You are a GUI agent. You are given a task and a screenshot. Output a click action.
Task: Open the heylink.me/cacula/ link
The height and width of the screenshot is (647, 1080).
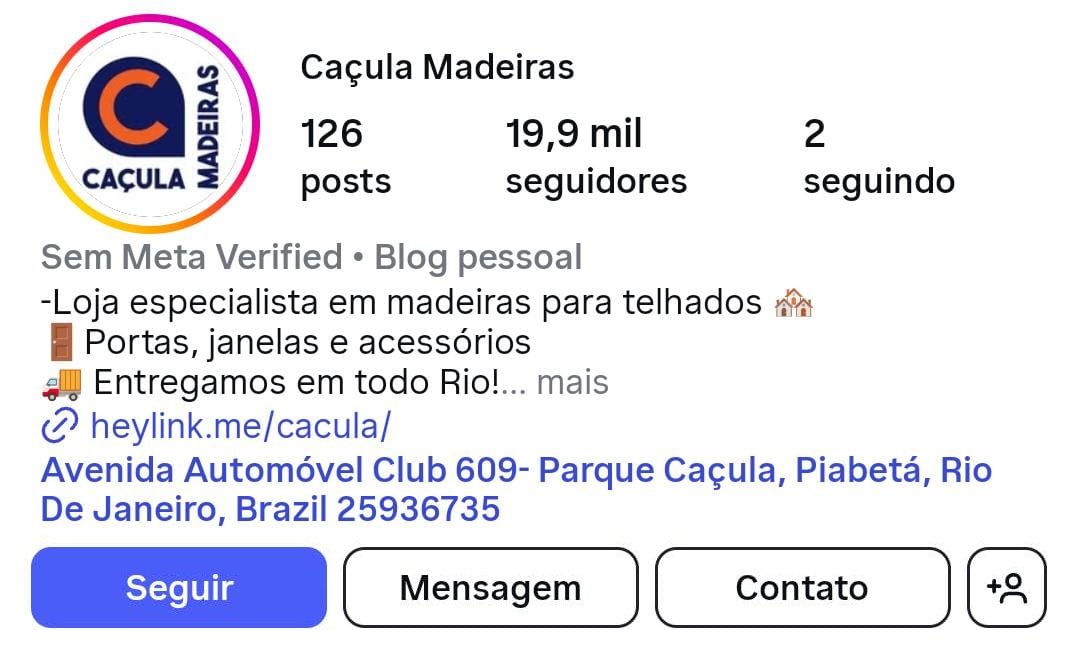239,427
